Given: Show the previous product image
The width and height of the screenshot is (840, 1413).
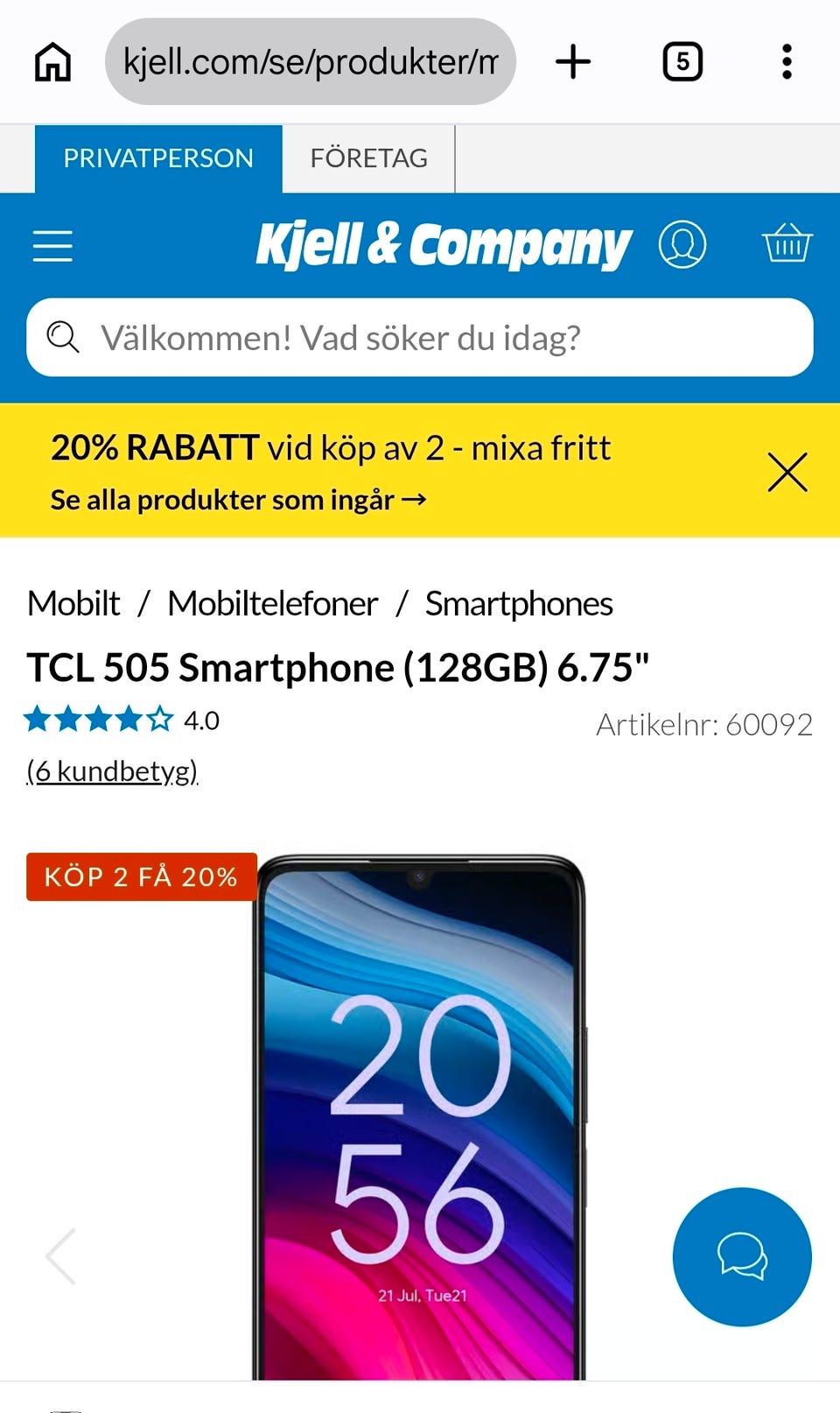Looking at the screenshot, I should point(60,1256).
